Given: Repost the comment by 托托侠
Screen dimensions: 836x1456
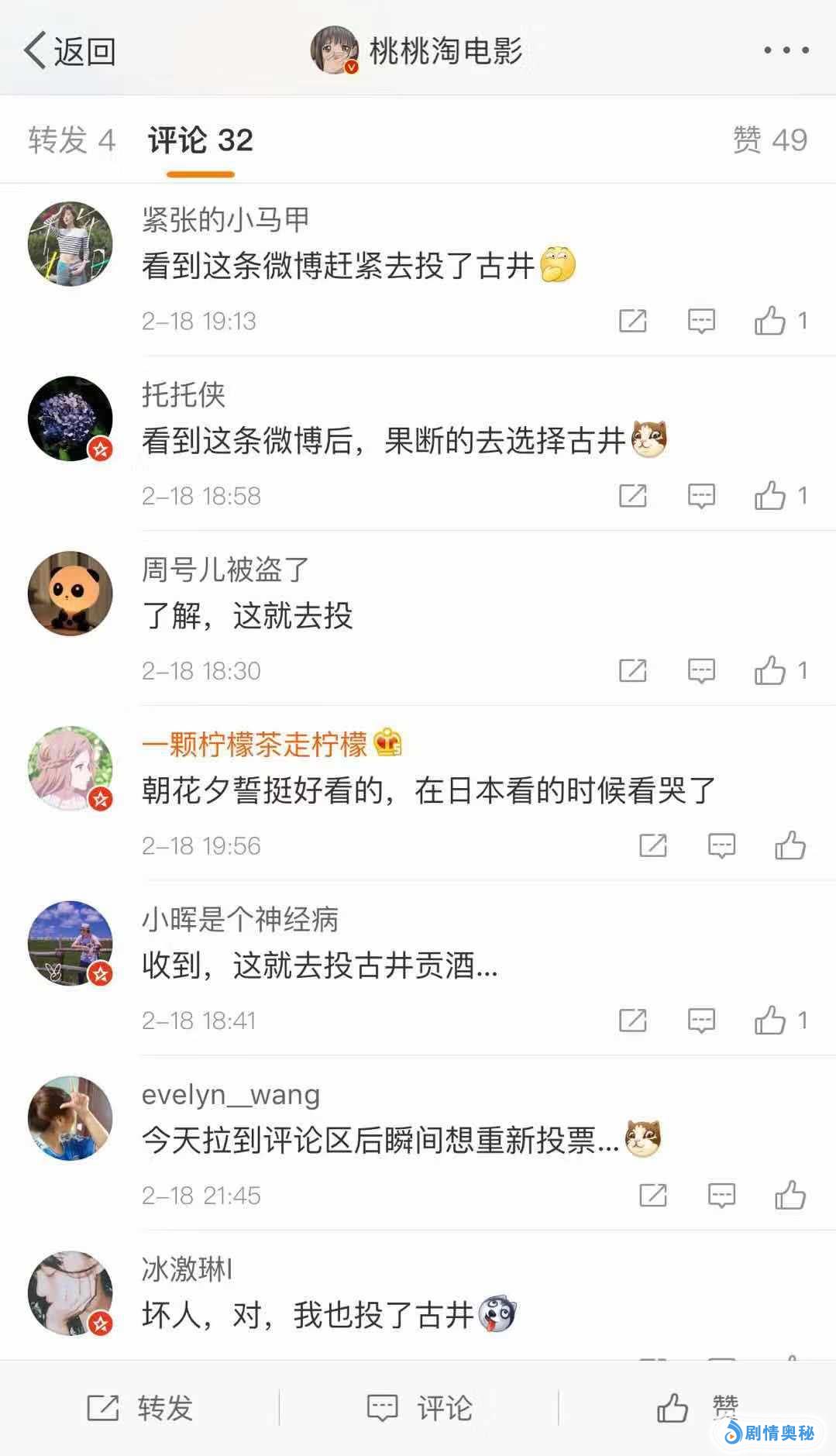Looking at the screenshot, I should coord(632,495).
